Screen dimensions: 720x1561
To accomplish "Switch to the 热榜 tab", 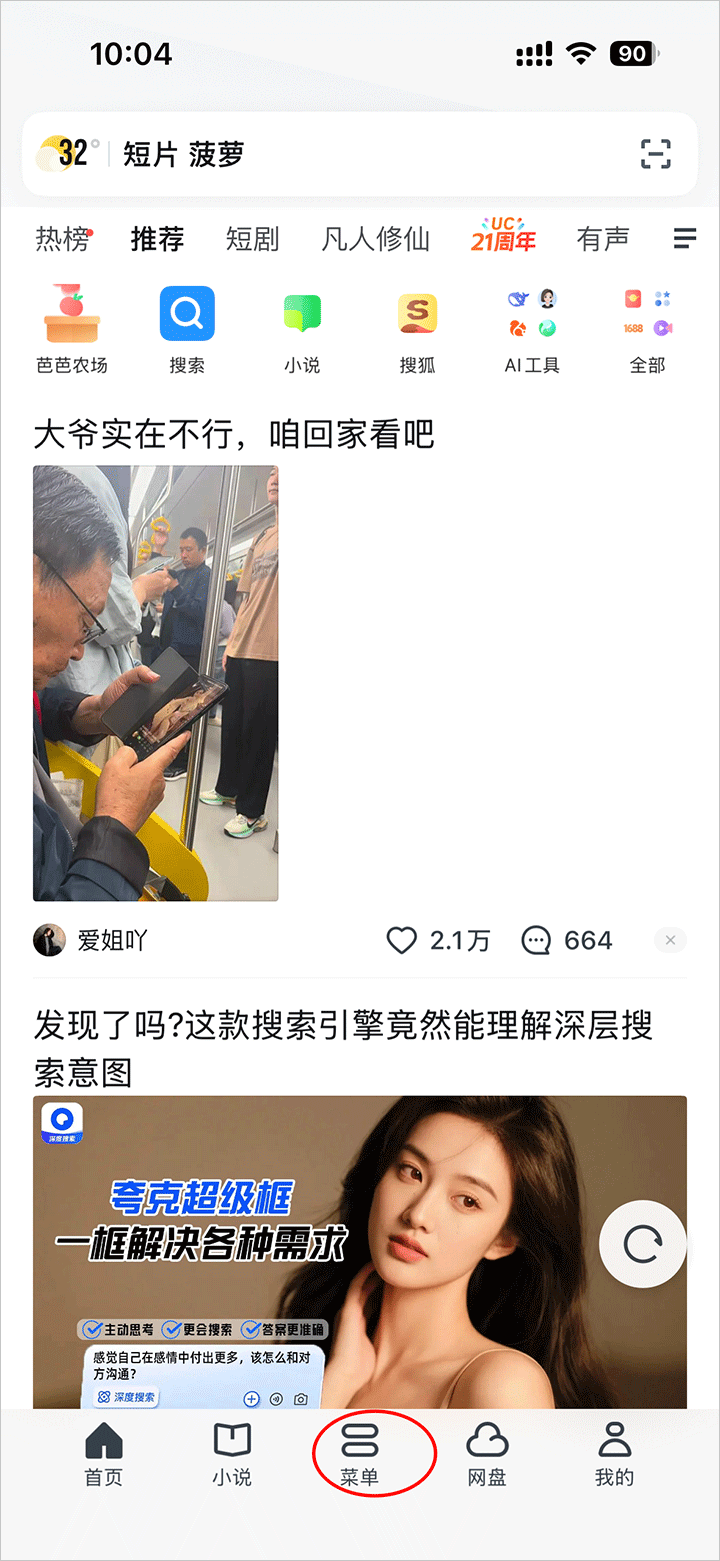I will click(63, 239).
